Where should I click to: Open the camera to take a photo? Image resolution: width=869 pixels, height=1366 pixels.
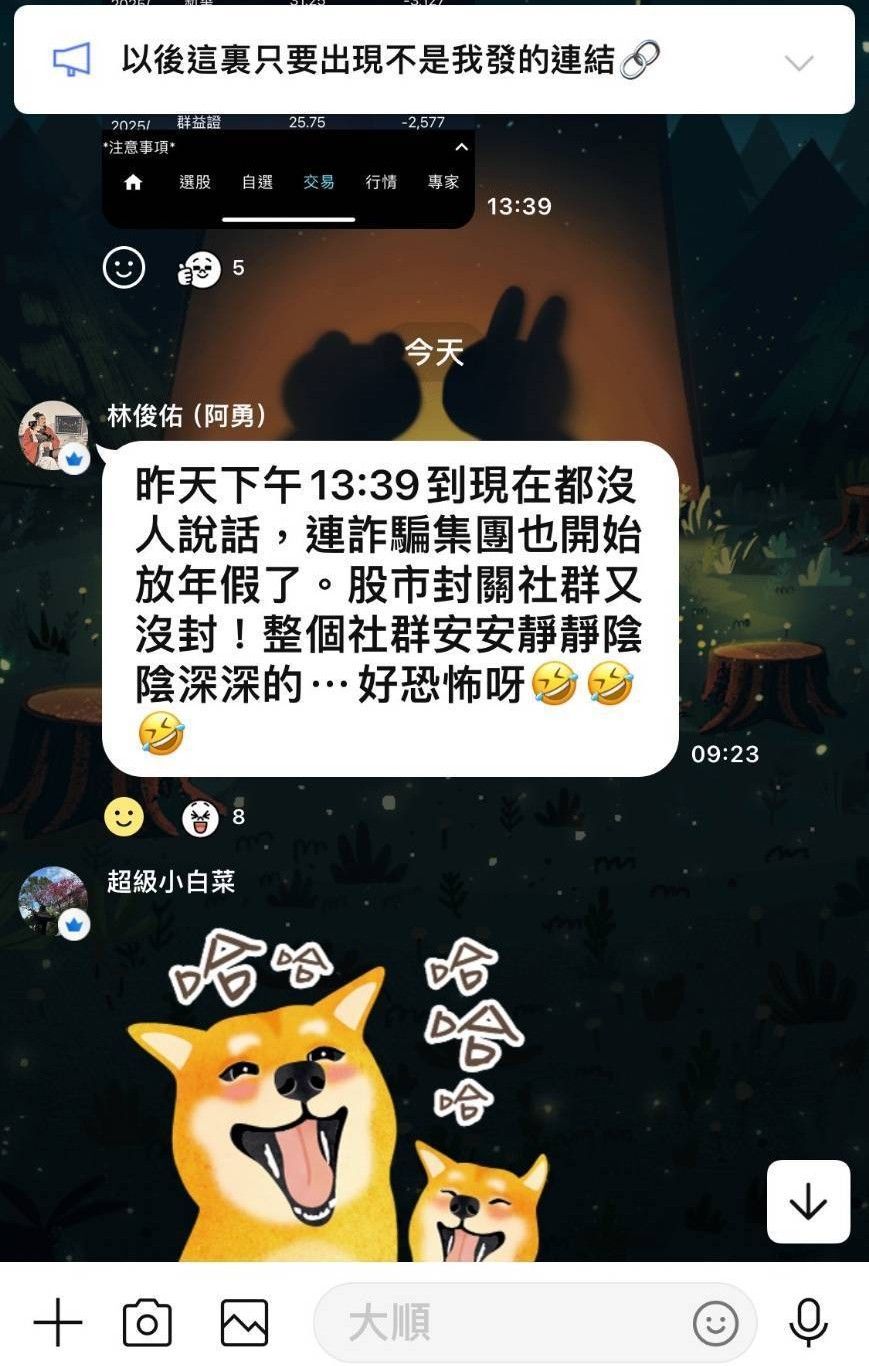147,1324
